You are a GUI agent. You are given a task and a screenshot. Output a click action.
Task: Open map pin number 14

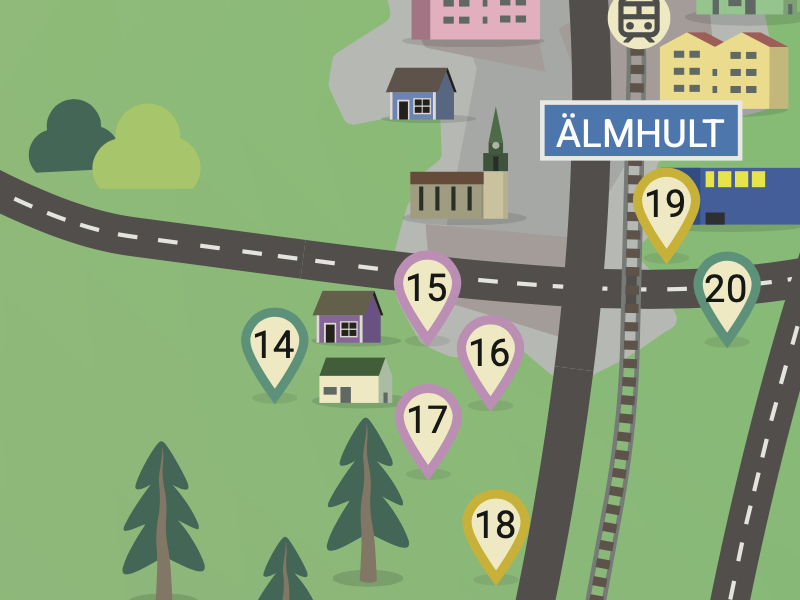pyautogui.click(x=274, y=346)
